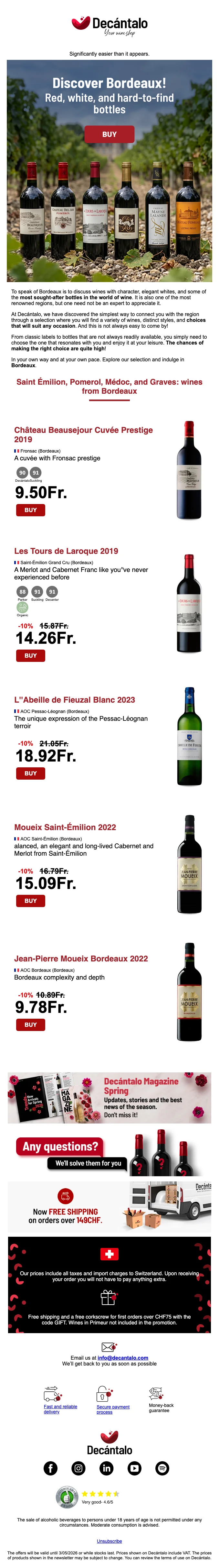Image resolution: width=219 pixels, height=1568 pixels.
Task: Open the Moueix Saint-Émilion 2022 title link
Action: tap(65, 827)
